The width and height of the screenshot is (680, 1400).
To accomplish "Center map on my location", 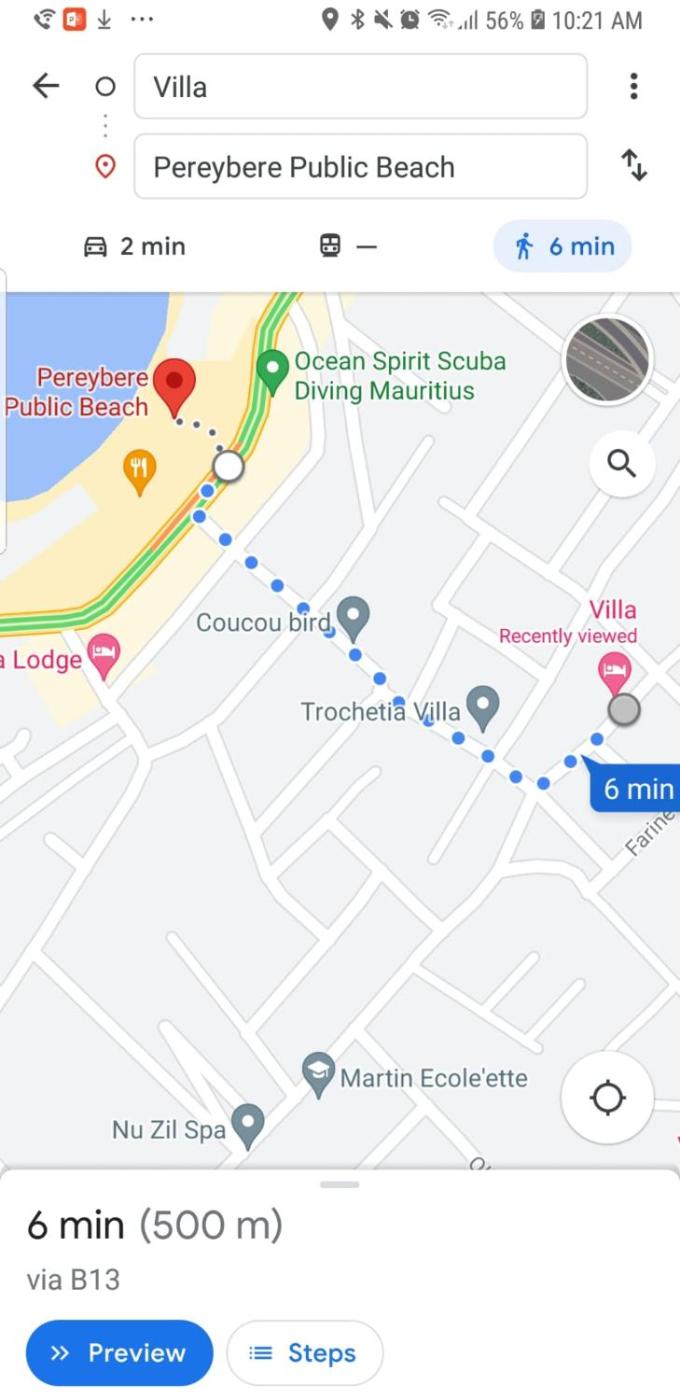I will [607, 1098].
